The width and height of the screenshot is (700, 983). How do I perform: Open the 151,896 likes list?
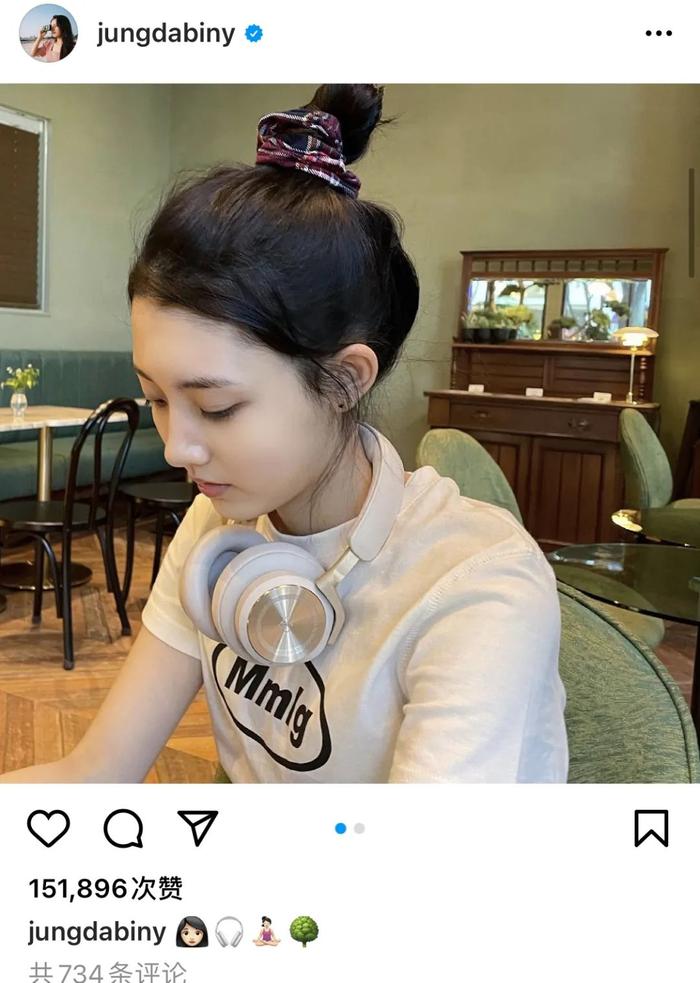coord(105,888)
